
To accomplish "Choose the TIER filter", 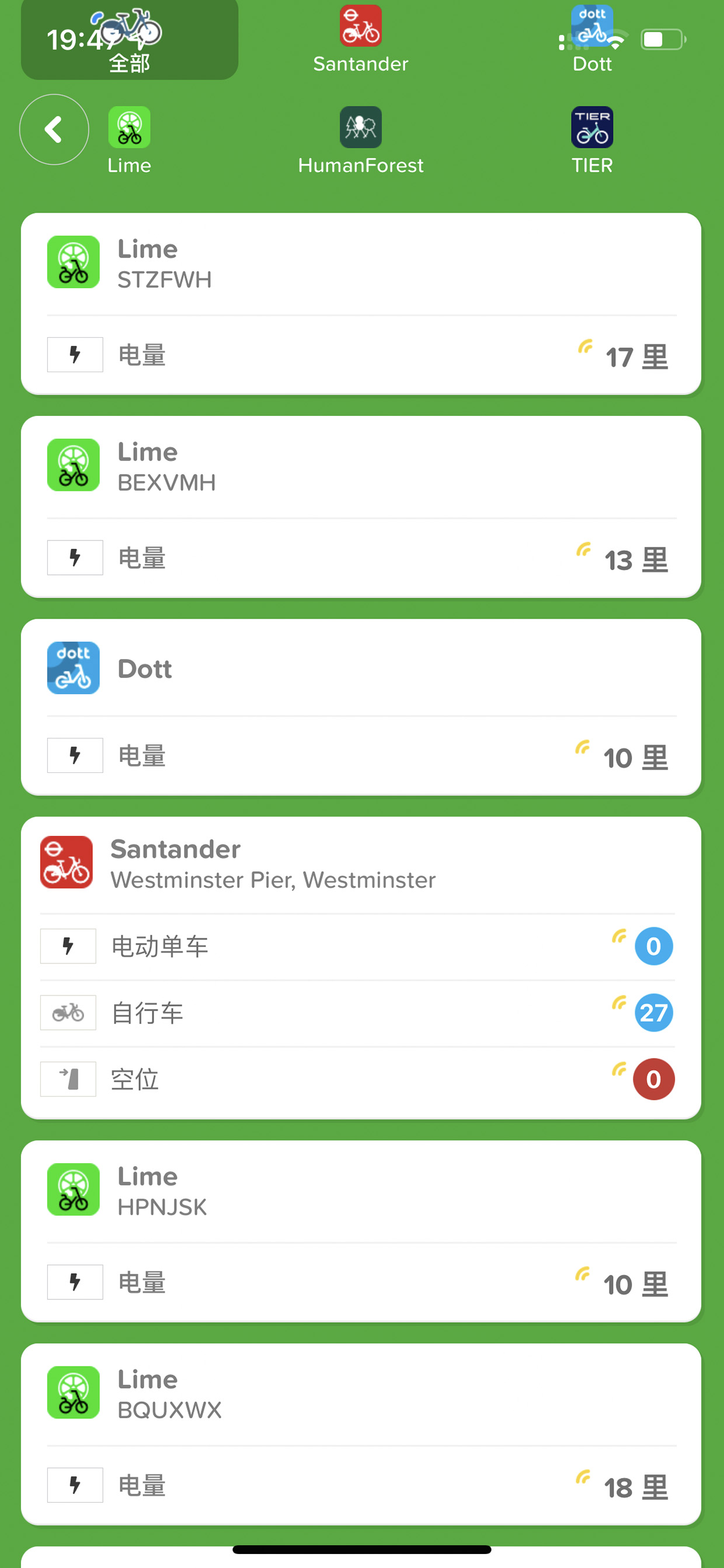I will (x=592, y=141).
